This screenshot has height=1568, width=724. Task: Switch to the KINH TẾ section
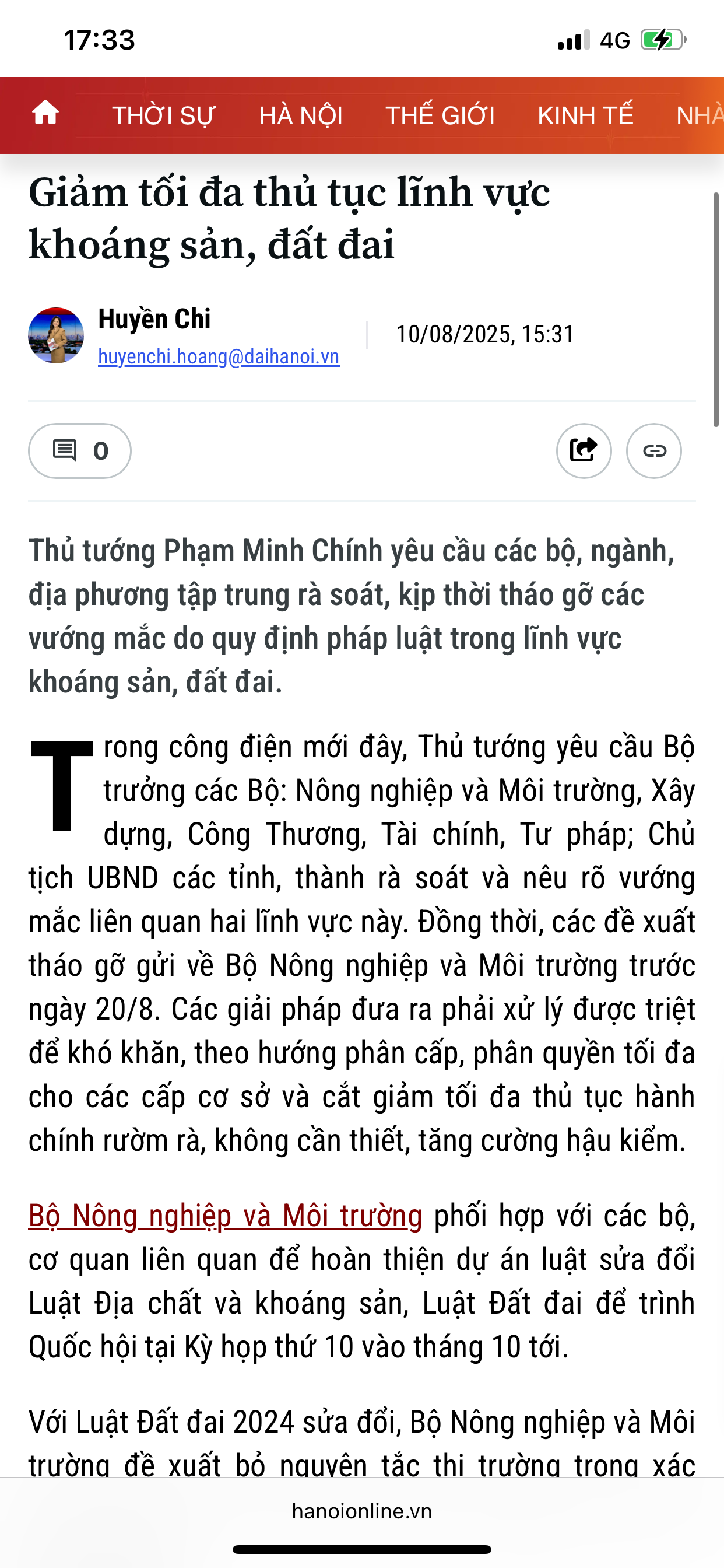(x=585, y=116)
